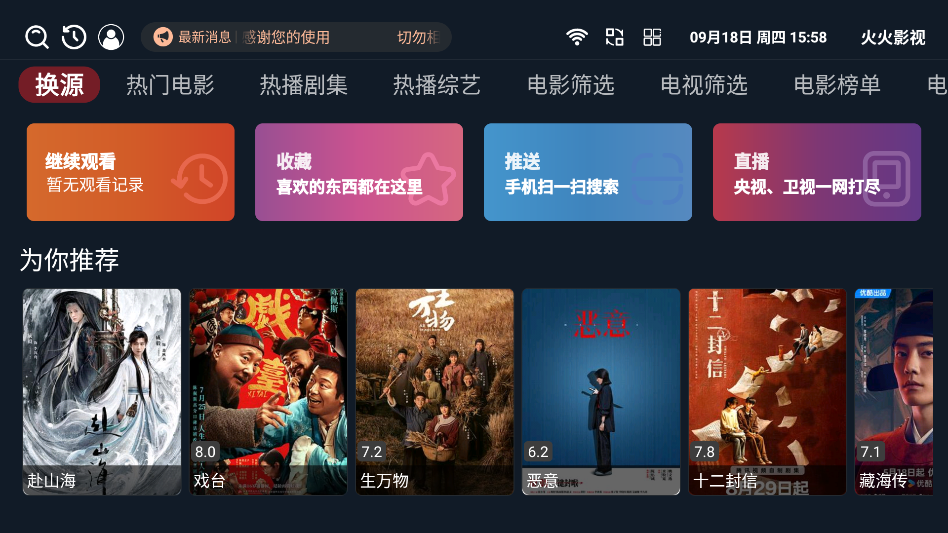Switch to 电影筛选 tab

click(x=570, y=85)
